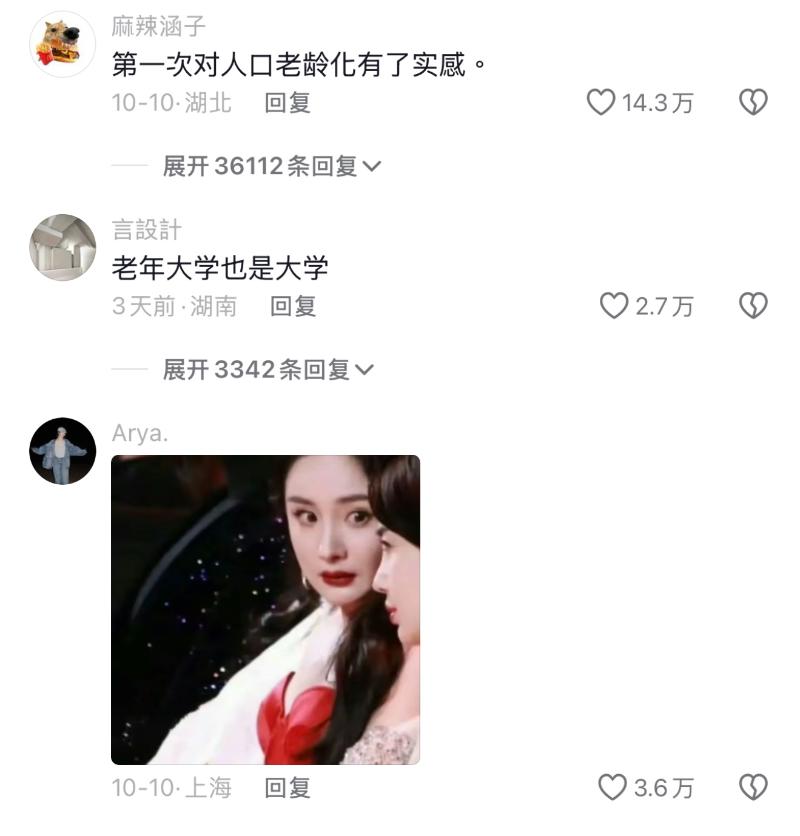Reply to Arya.'s comment
The height and width of the screenshot is (836, 800).
pyautogui.click(x=287, y=788)
